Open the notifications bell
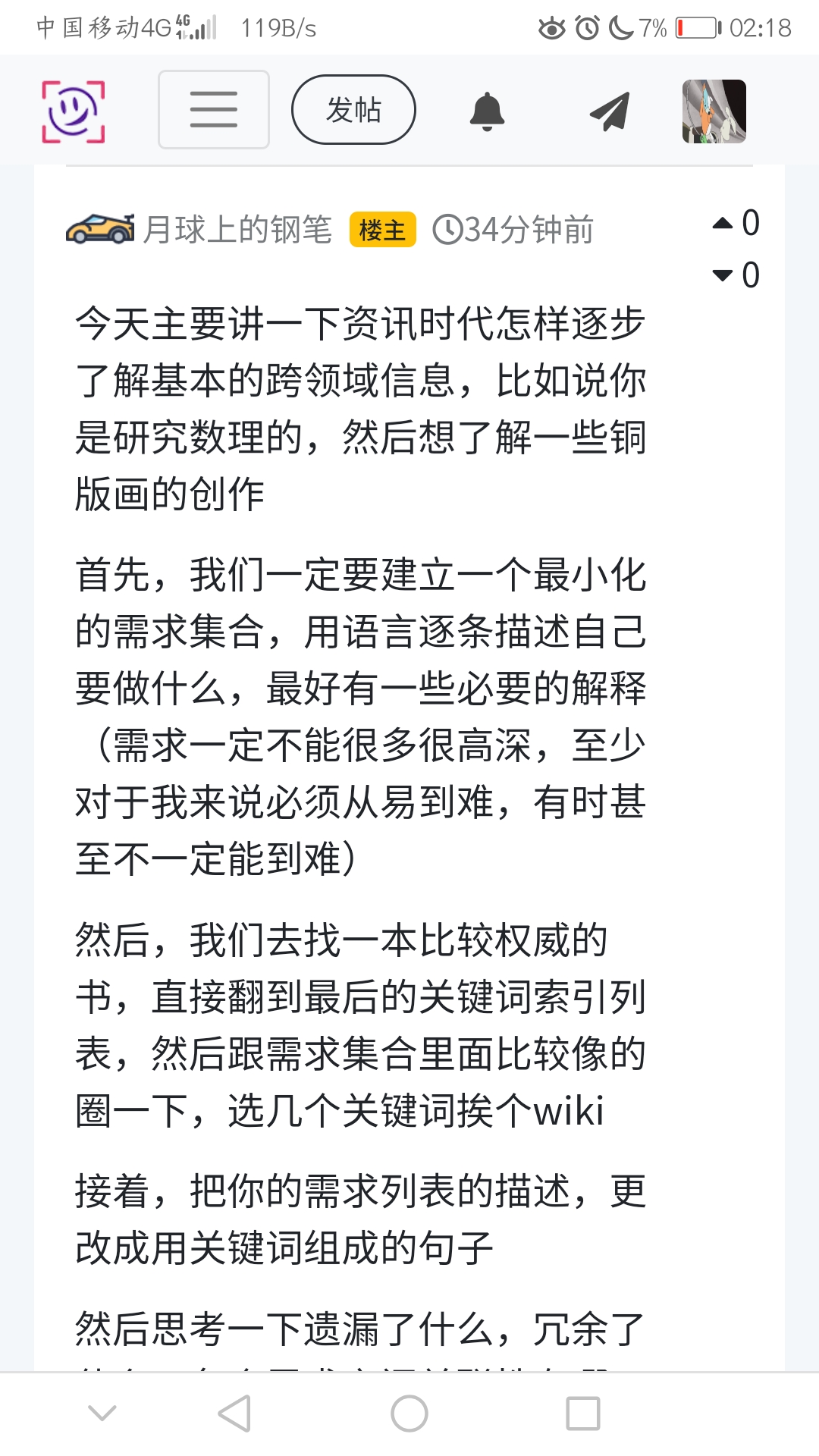This screenshot has height=1456, width=819. pyautogui.click(x=487, y=111)
